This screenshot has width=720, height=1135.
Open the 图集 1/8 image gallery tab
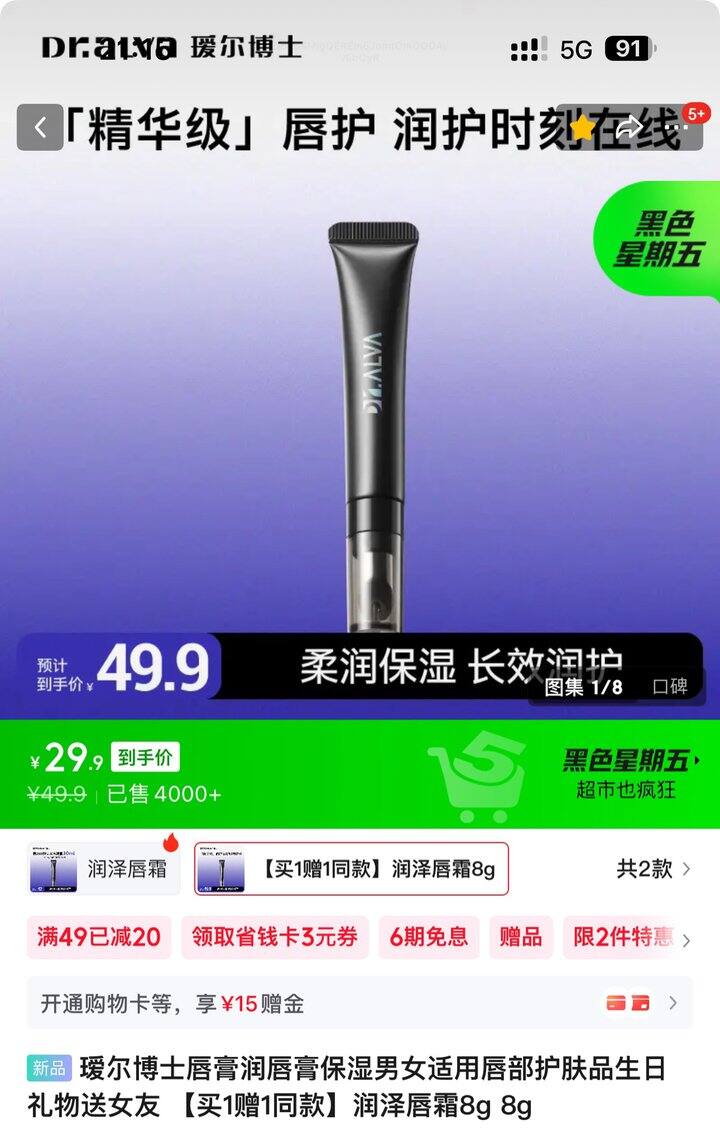pyautogui.click(x=583, y=686)
